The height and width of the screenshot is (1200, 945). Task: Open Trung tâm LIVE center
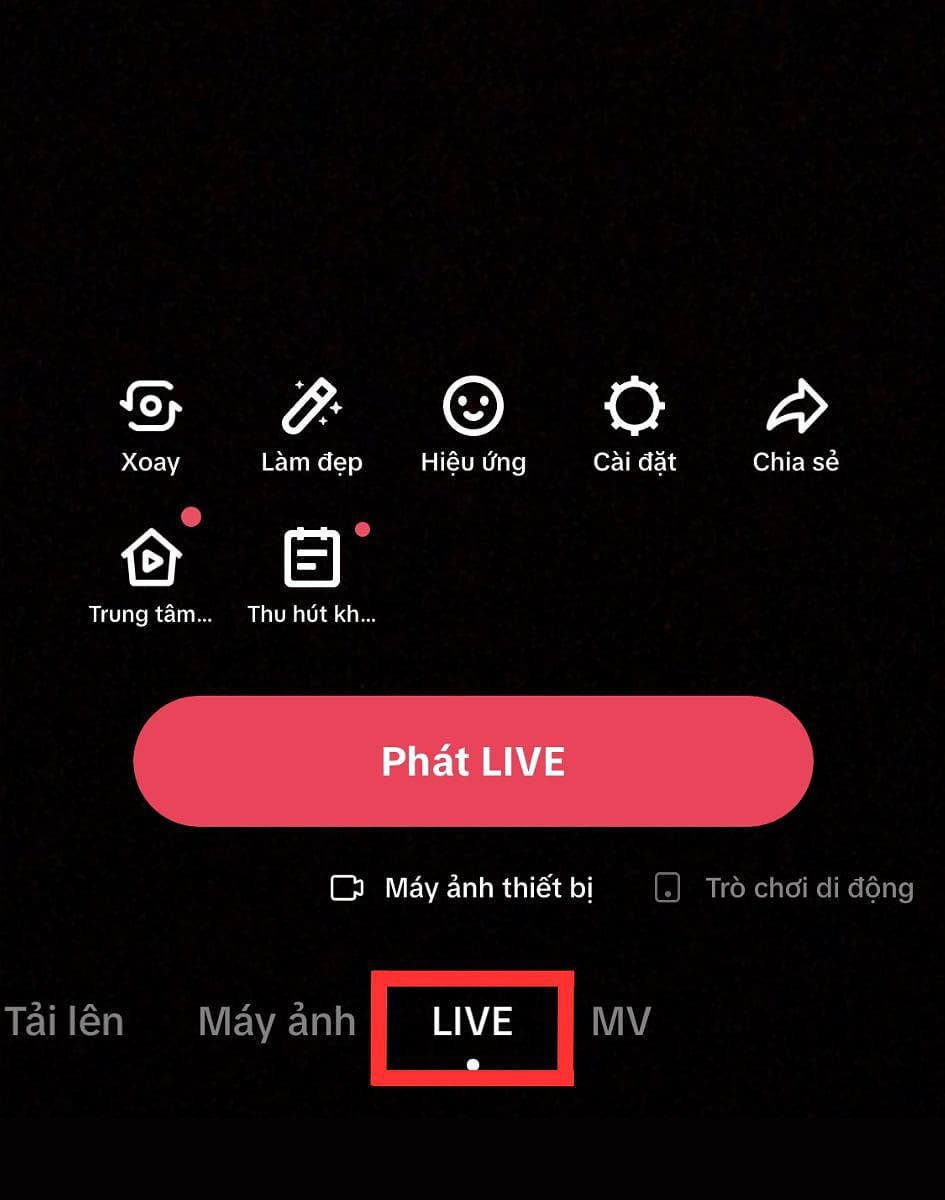click(150, 574)
